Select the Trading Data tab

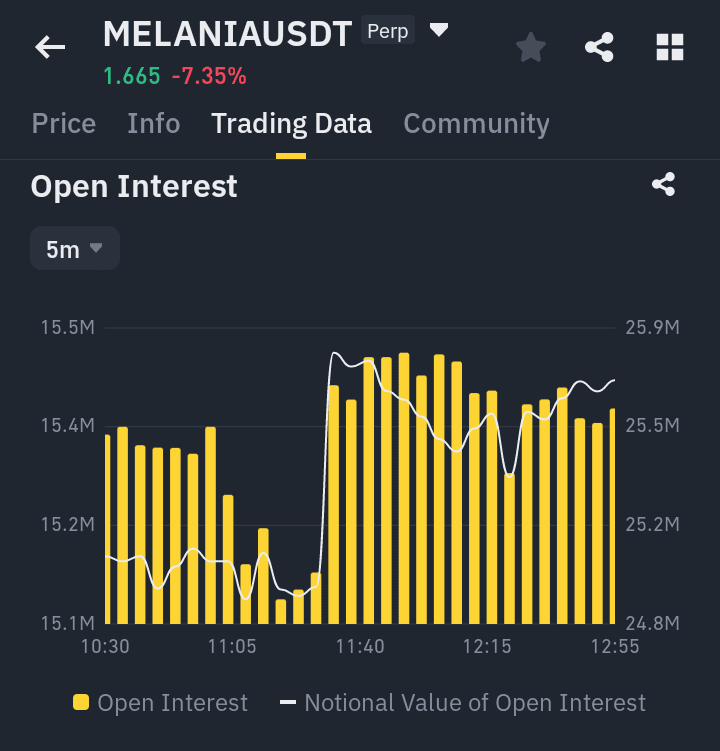(x=291, y=124)
